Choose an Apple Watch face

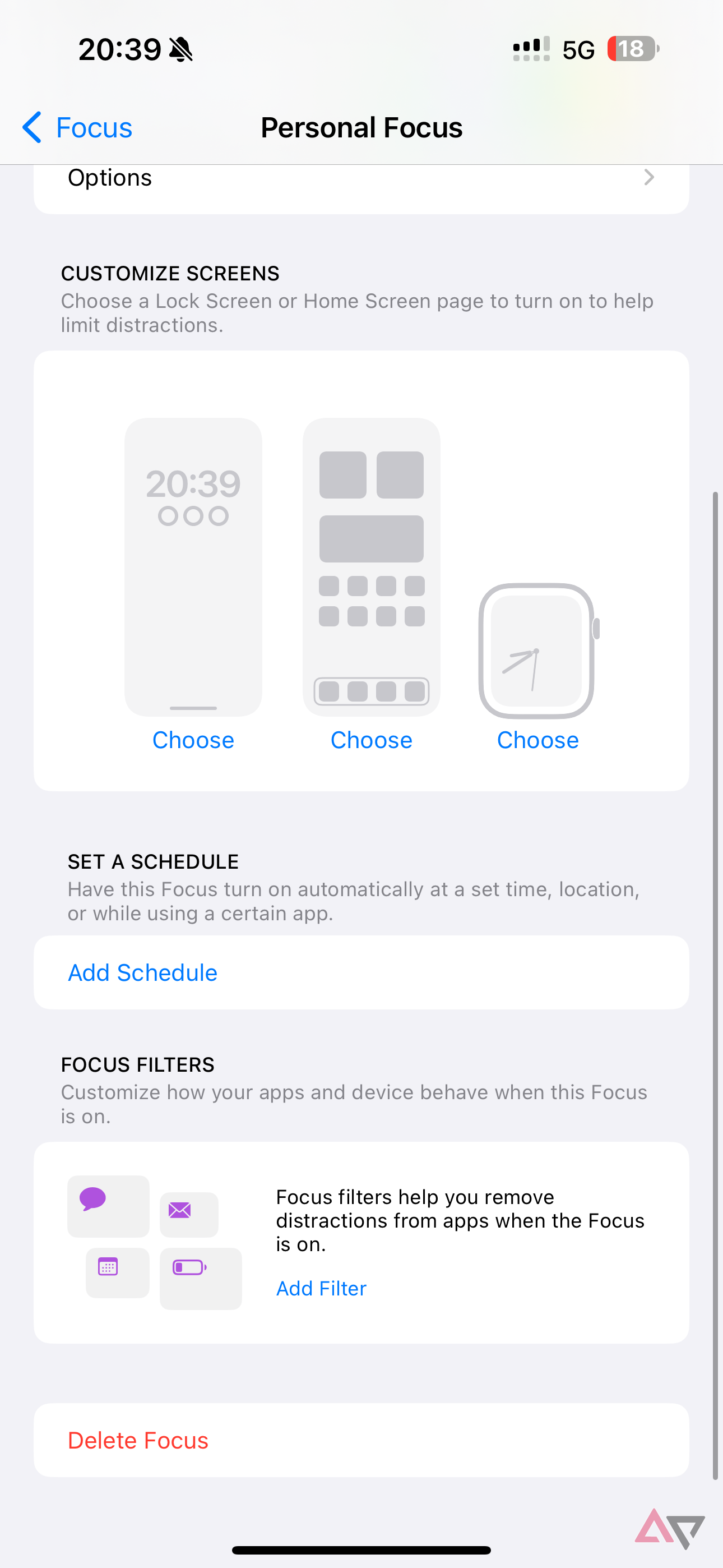coord(537,740)
